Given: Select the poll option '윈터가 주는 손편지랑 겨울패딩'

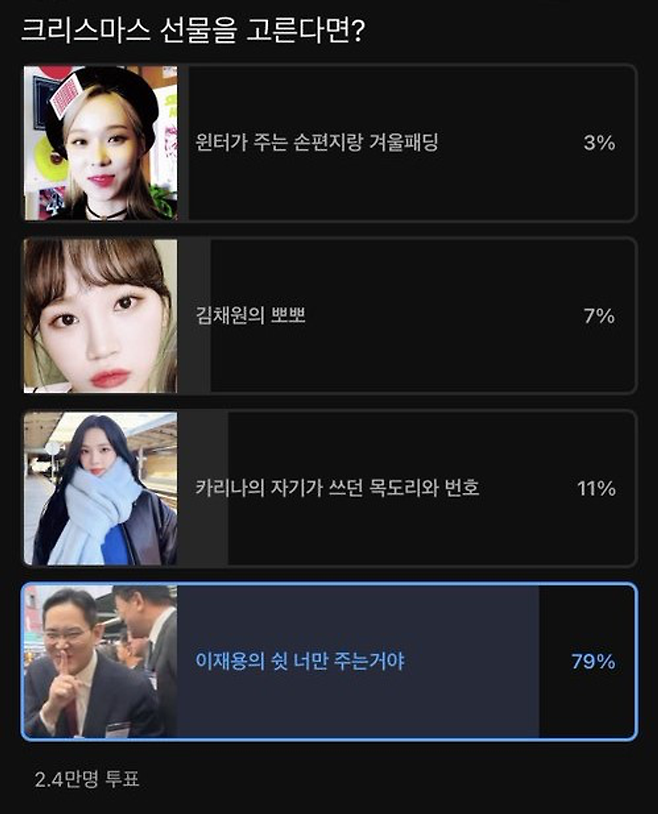Looking at the screenshot, I should [x=330, y=143].
